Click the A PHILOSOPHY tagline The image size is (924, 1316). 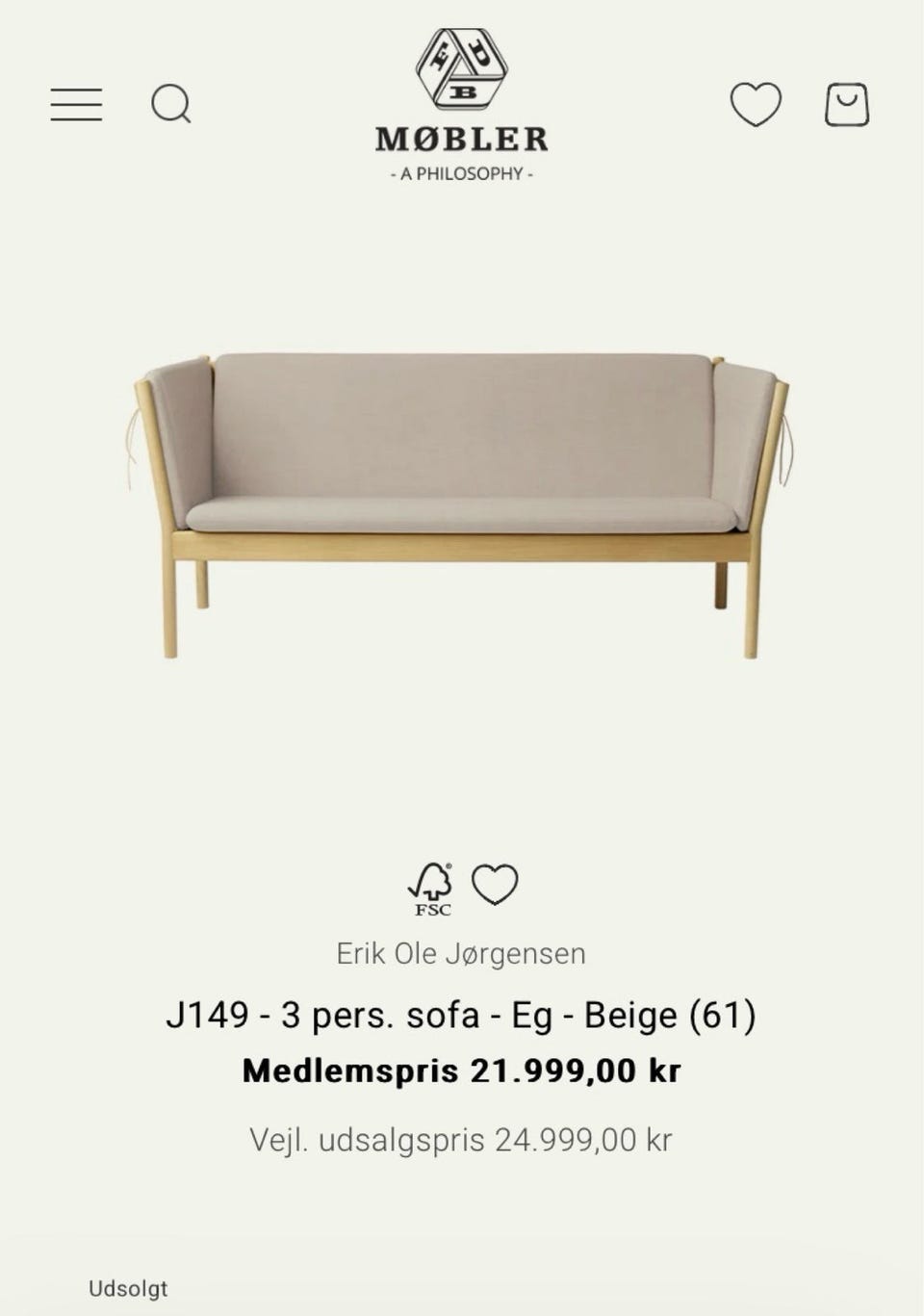pyautogui.click(x=460, y=174)
